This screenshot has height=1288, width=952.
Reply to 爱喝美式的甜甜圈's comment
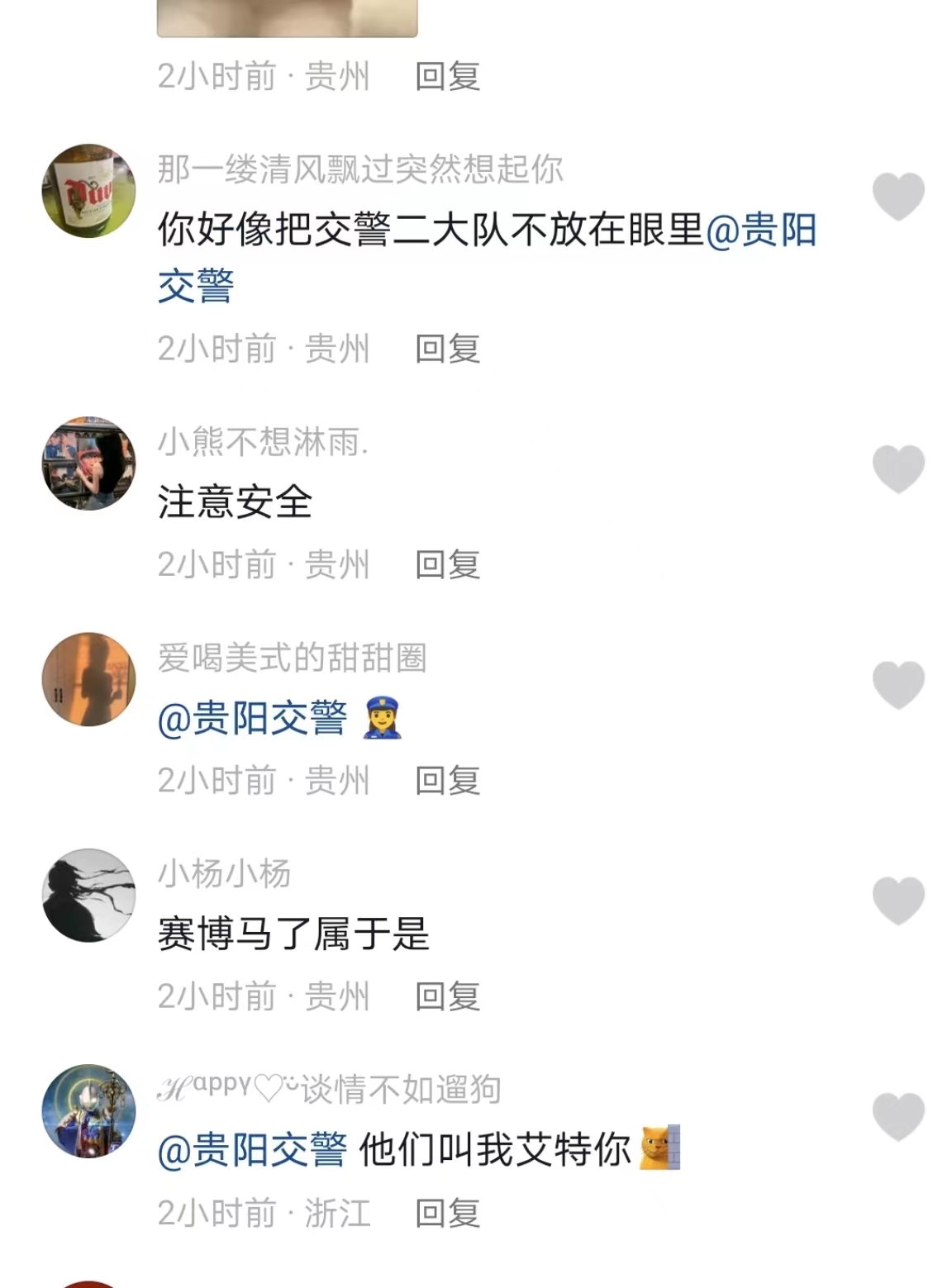click(447, 781)
